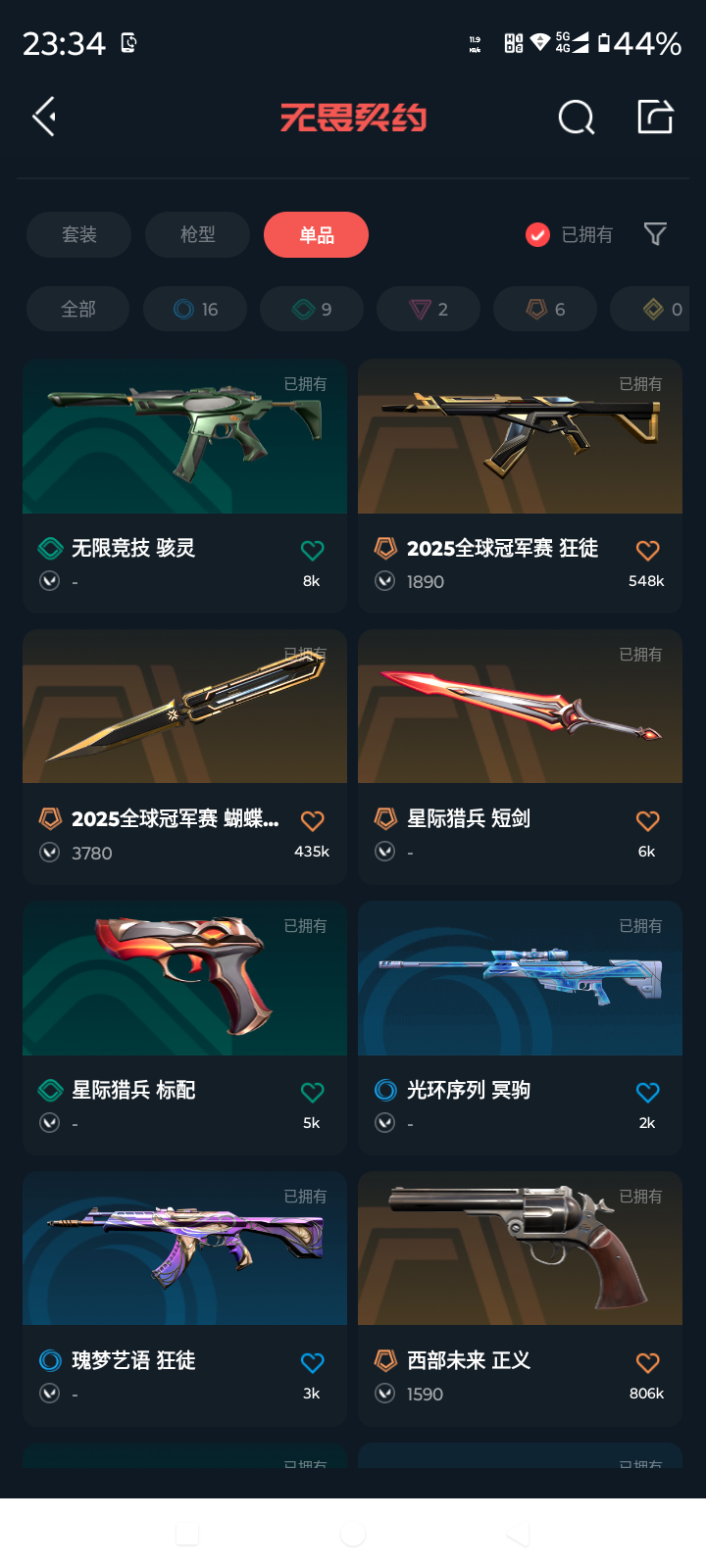Select the 全部 filter chip

pos(78,310)
